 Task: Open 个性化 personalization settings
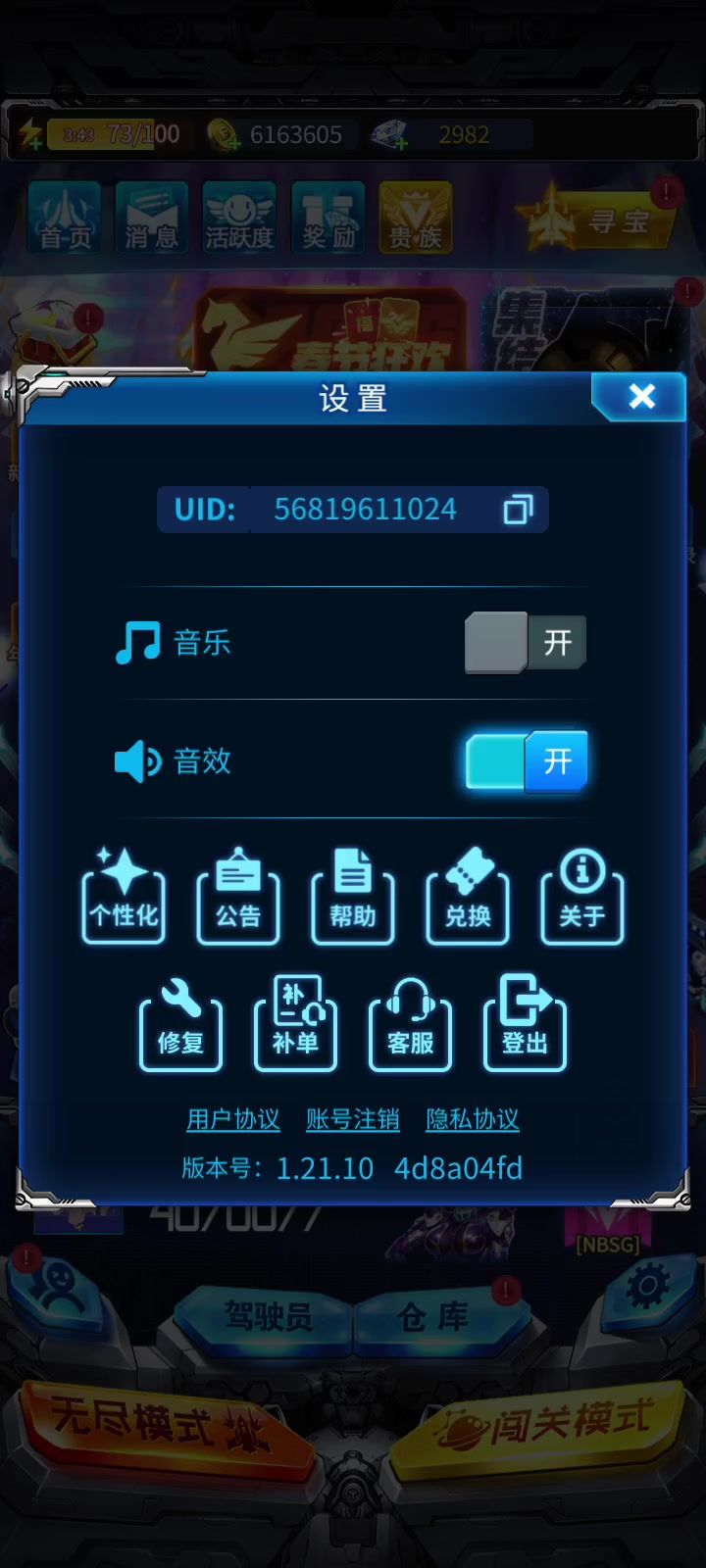[x=124, y=898]
